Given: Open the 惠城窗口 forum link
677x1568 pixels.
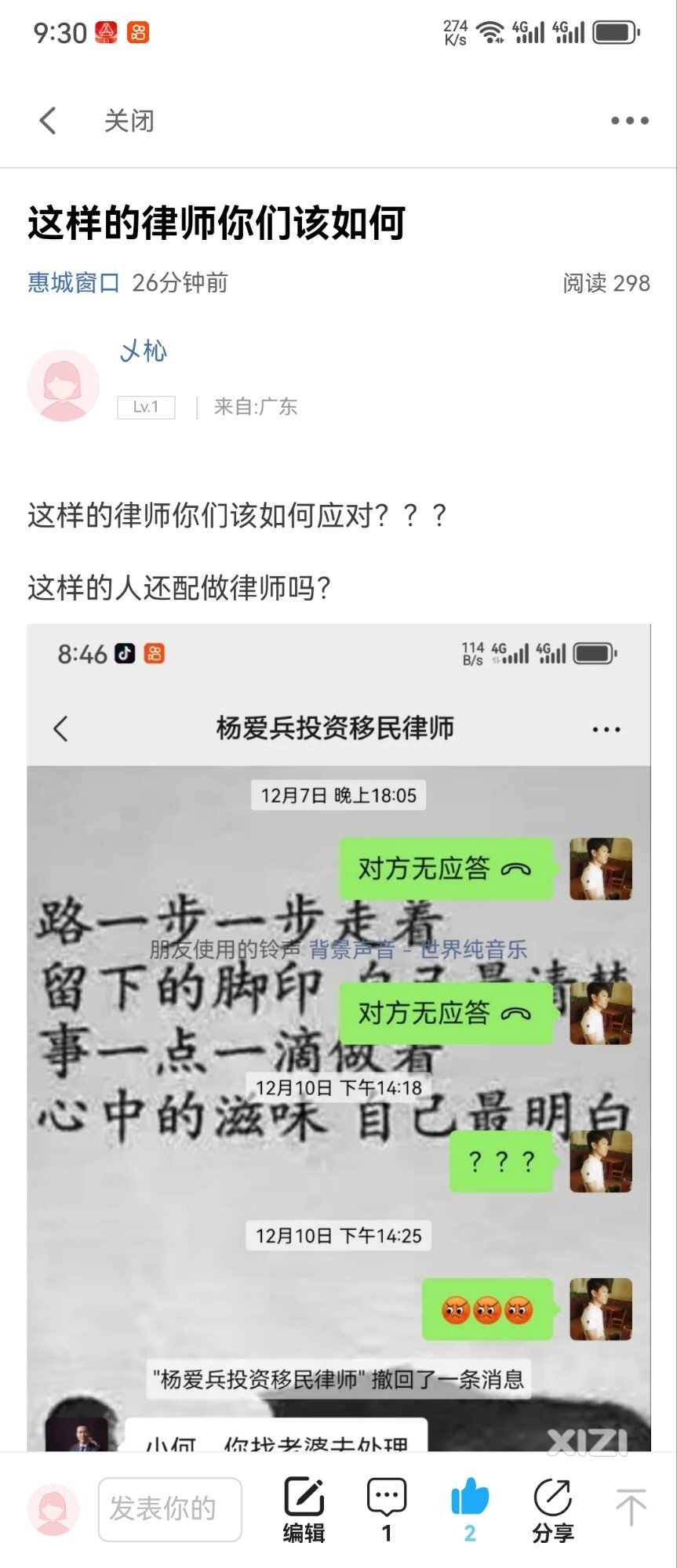Looking at the screenshot, I should 74,283.
